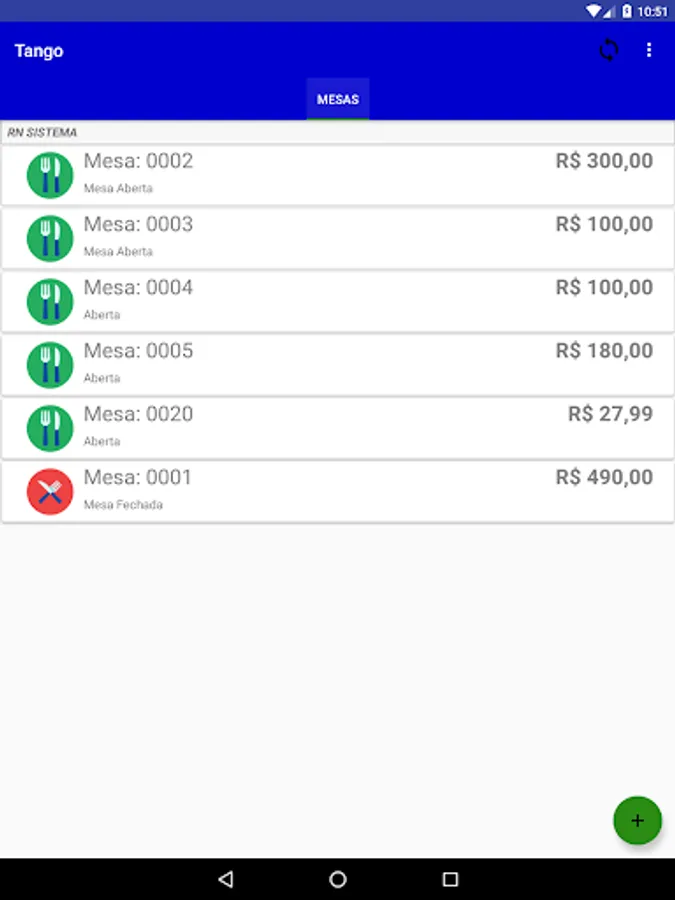Go to the home screen
The height and width of the screenshot is (900, 675).
click(338, 879)
